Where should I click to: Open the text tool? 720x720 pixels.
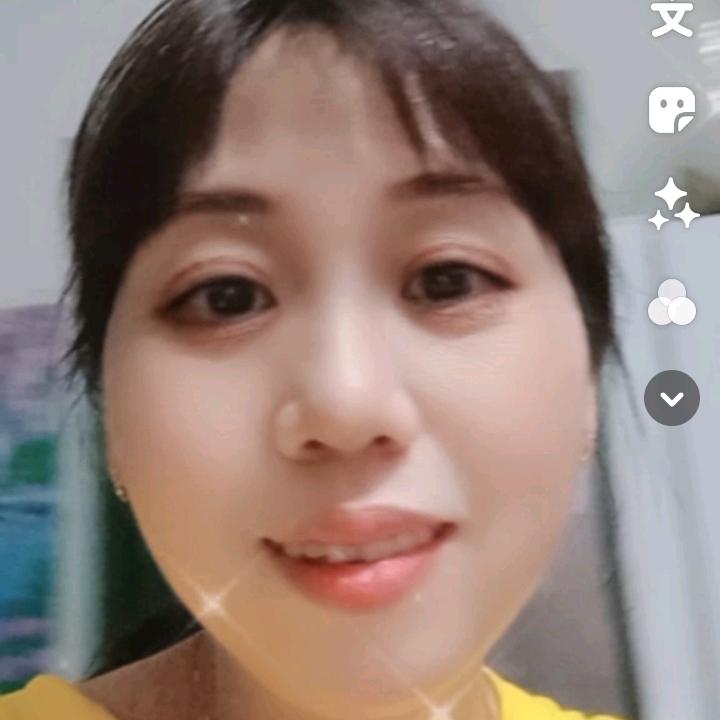[672, 18]
